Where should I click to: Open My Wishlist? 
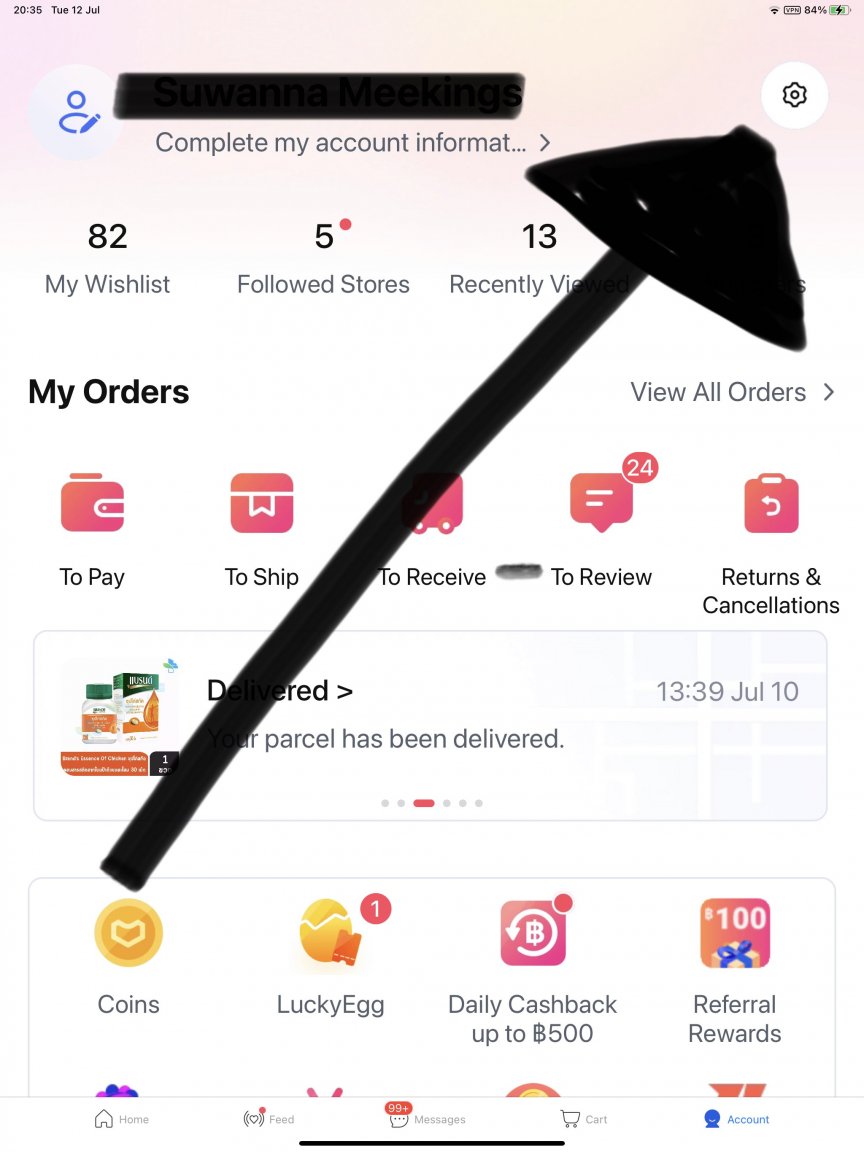(x=107, y=258)
